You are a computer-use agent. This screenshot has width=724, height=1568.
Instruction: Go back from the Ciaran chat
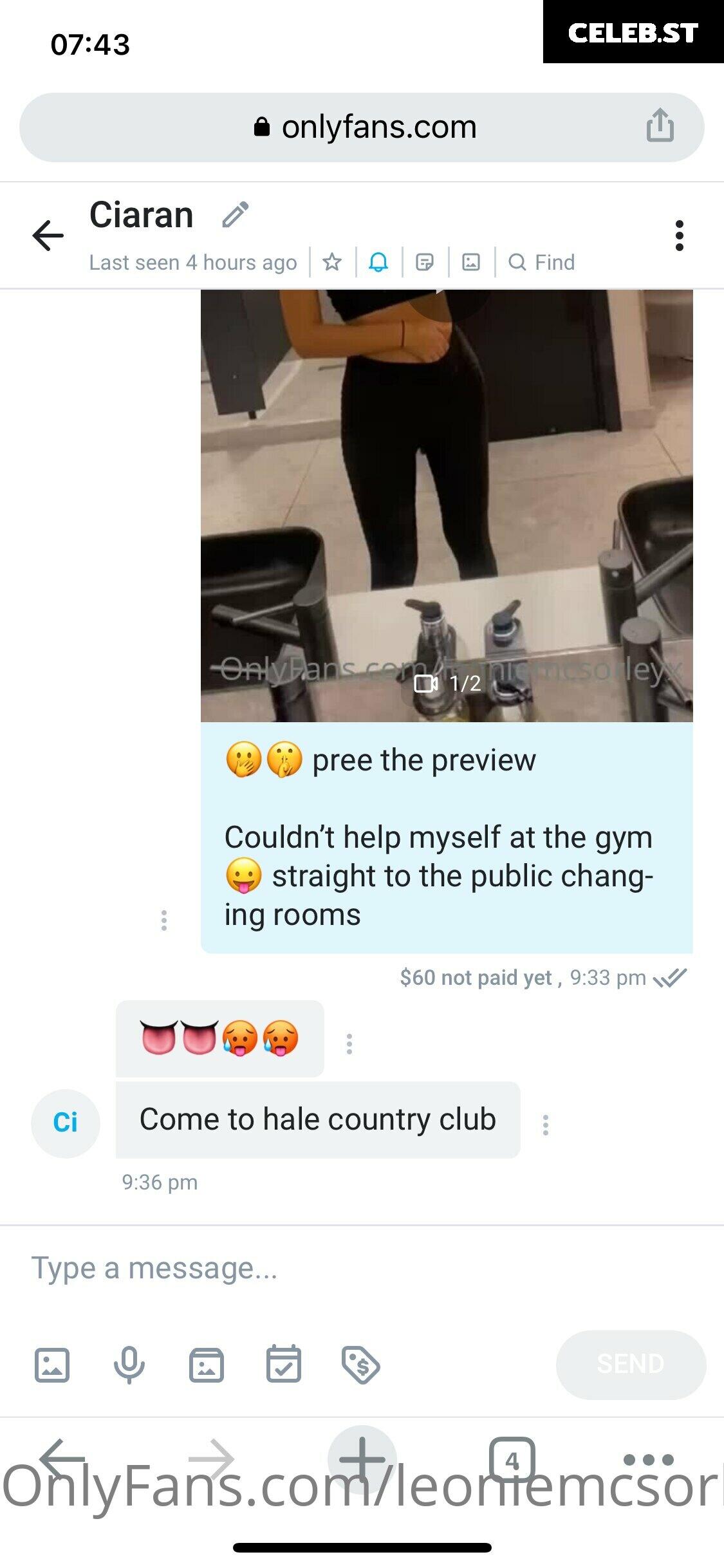click(x=48, y=235)
